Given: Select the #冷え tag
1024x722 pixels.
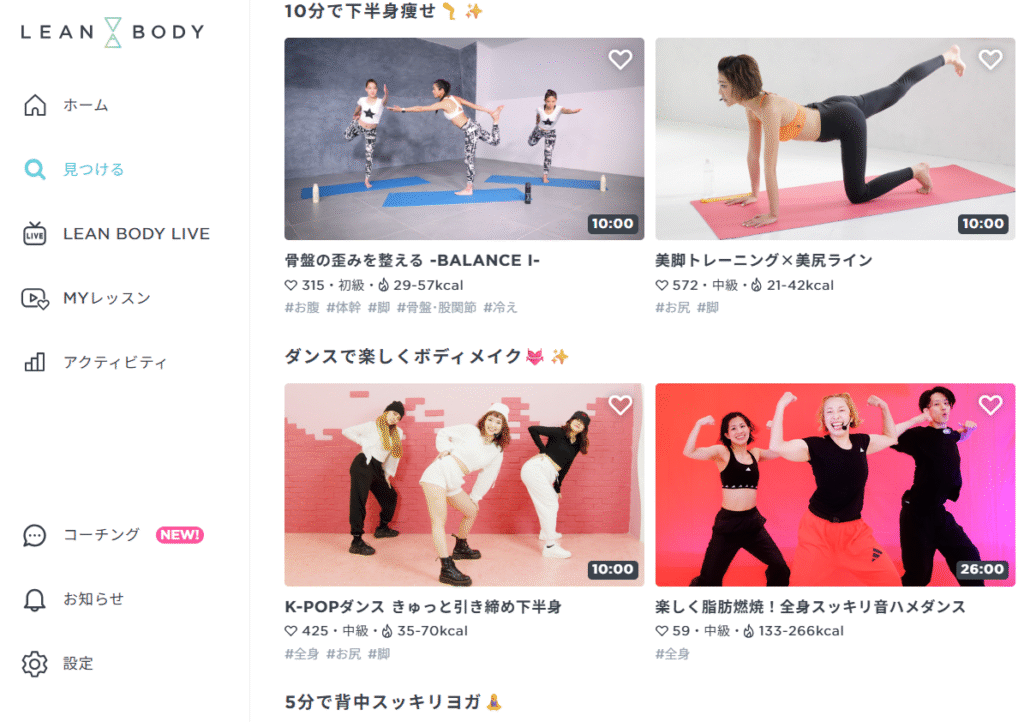Looking at the screenshot, I should tap(501, 308).
